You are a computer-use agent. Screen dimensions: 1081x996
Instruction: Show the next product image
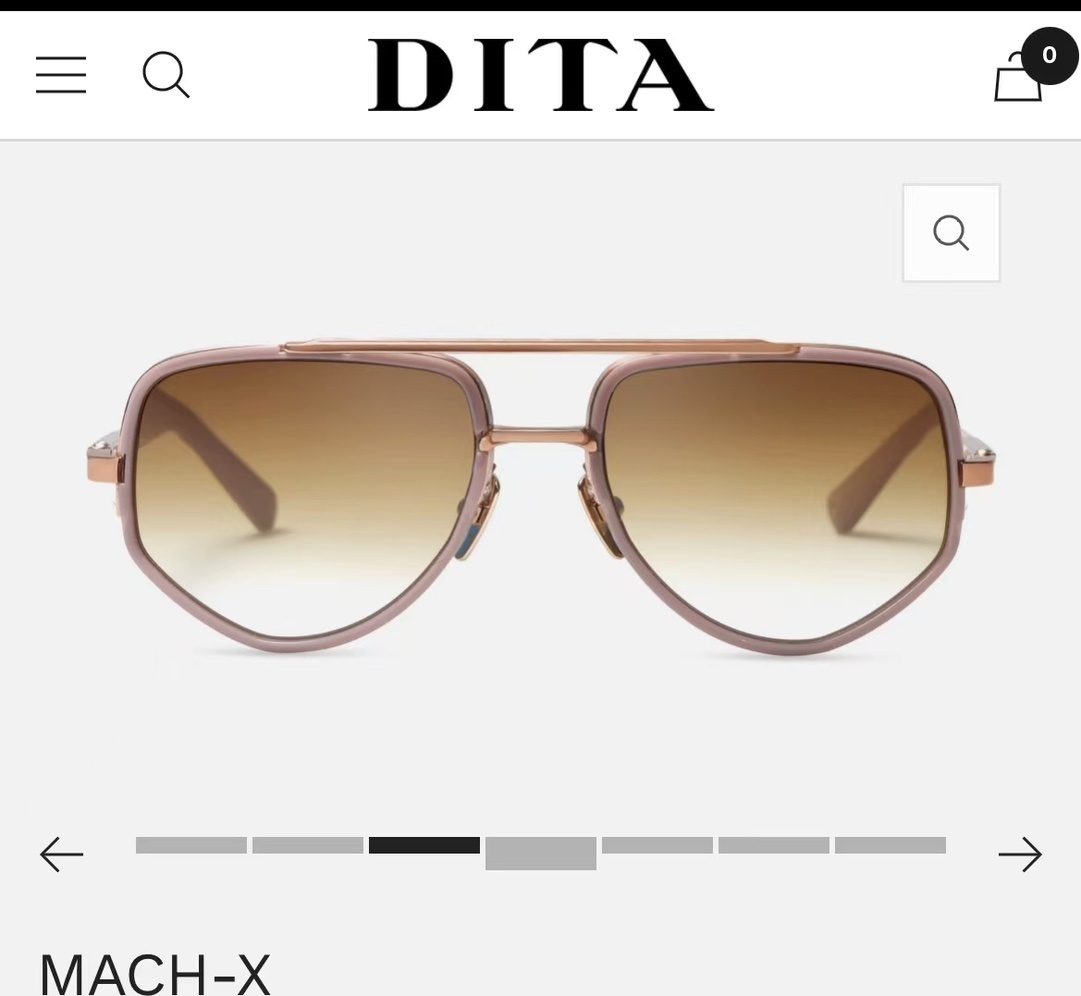tap(1020, 854)
